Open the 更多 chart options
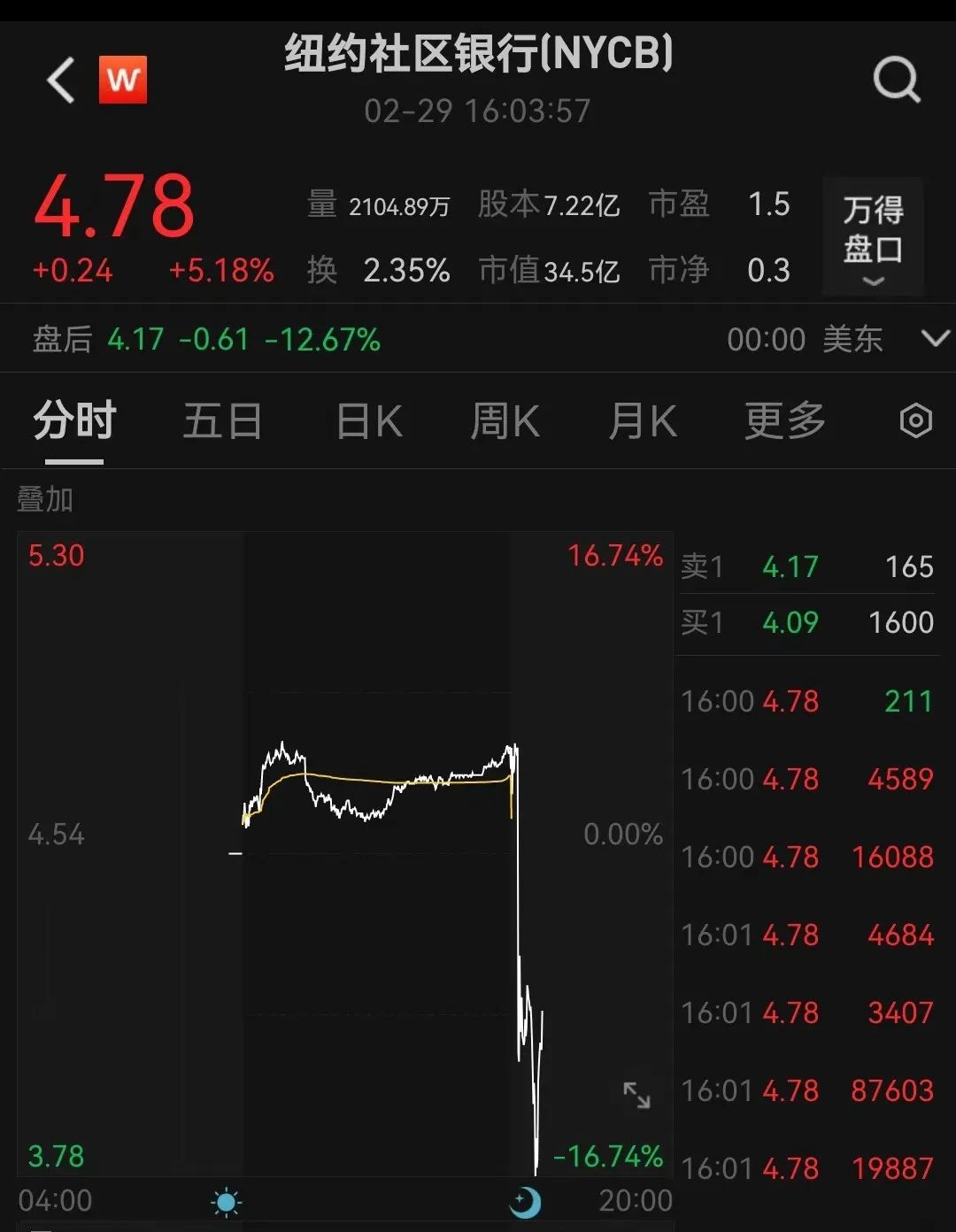This screenshot has height=1232, width=956. tap(784, 421)
